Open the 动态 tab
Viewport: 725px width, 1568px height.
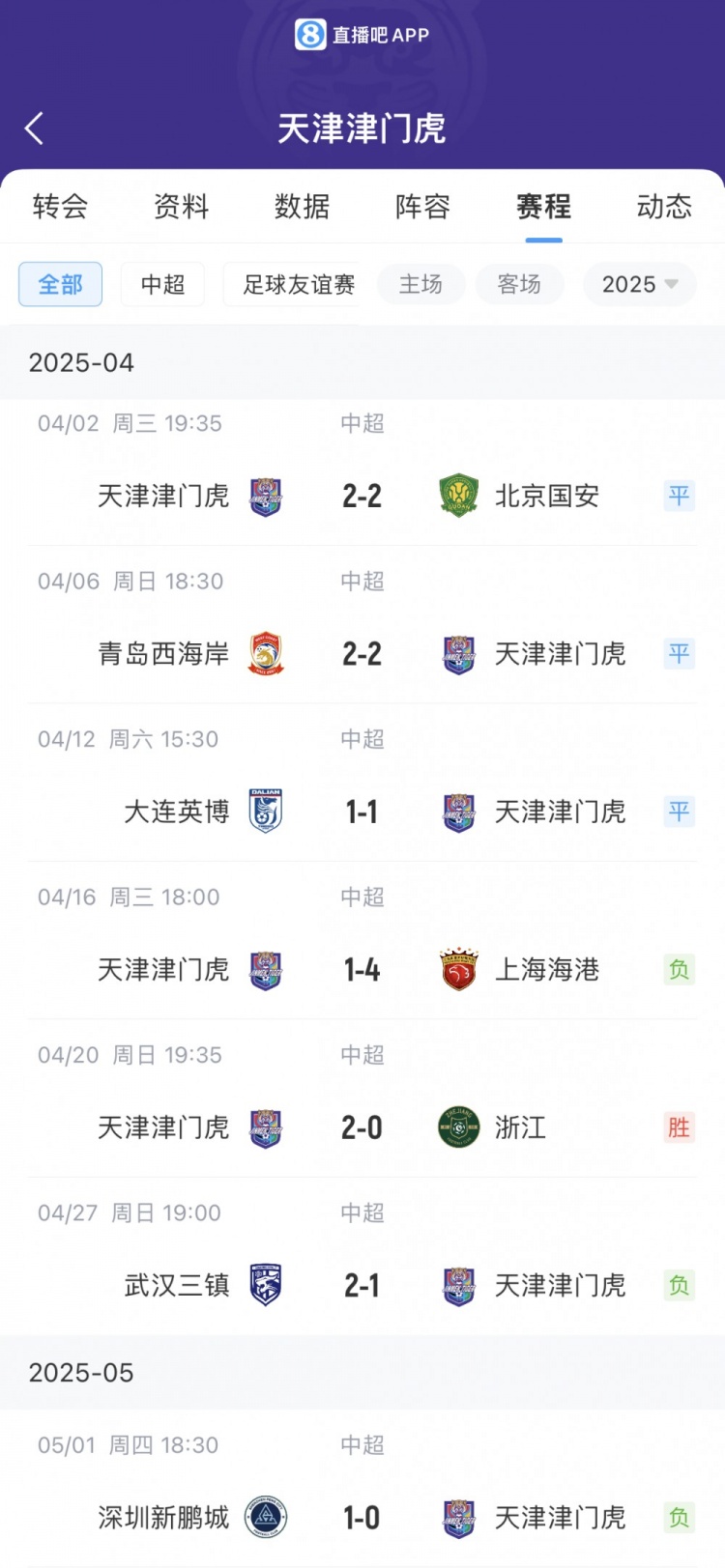tap(664, 207)
